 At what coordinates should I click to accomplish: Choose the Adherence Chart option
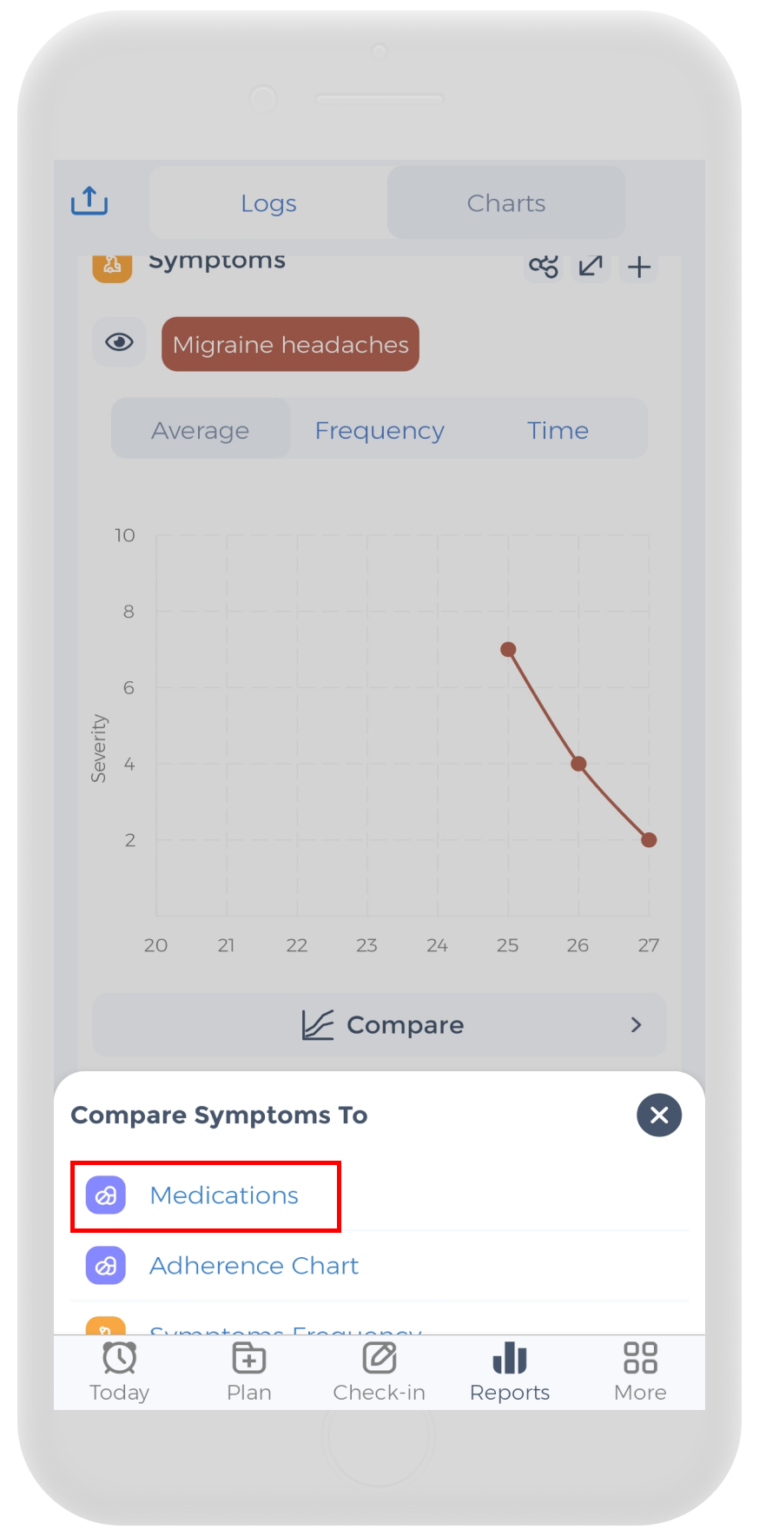point(254,1265)
